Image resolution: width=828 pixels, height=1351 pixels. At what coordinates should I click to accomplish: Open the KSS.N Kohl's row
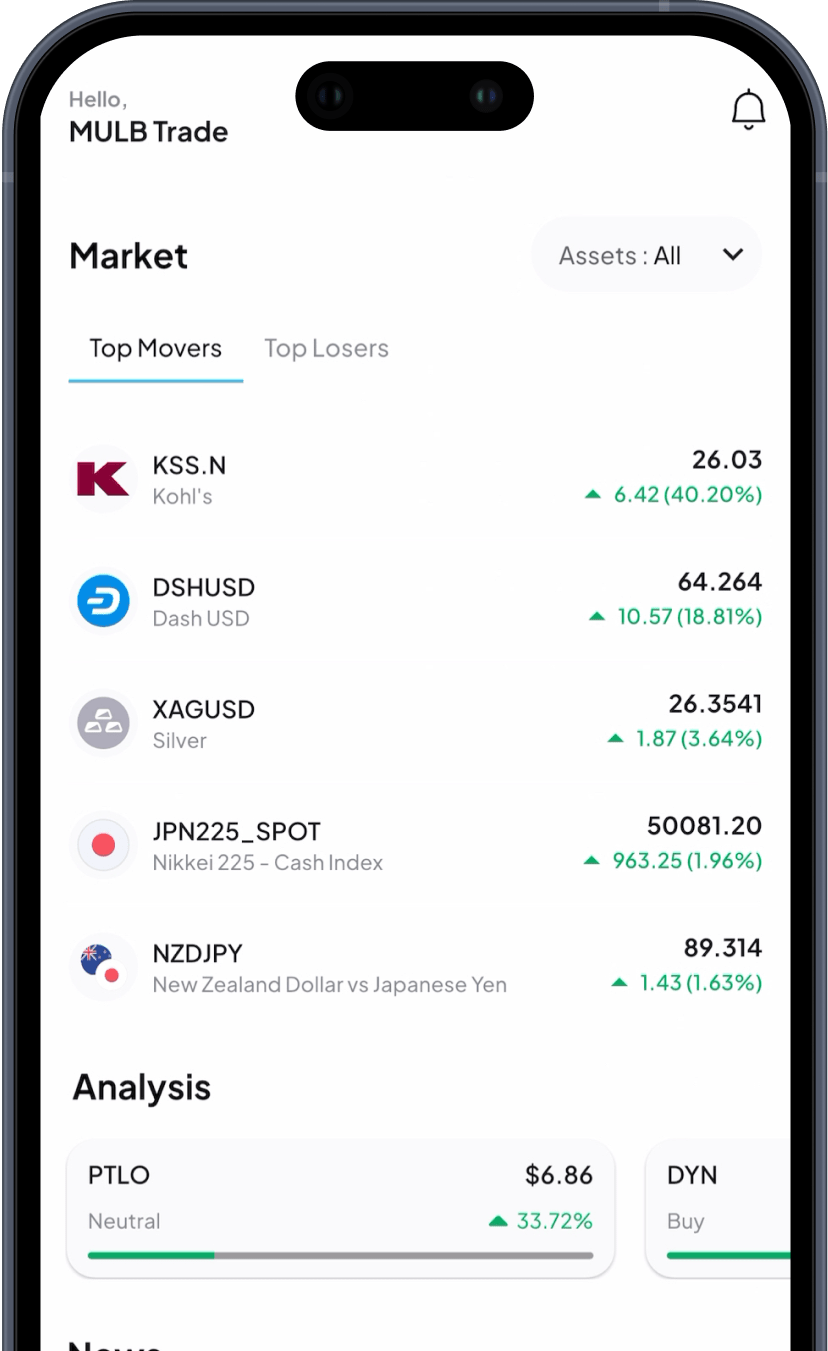tap(415, 479)
